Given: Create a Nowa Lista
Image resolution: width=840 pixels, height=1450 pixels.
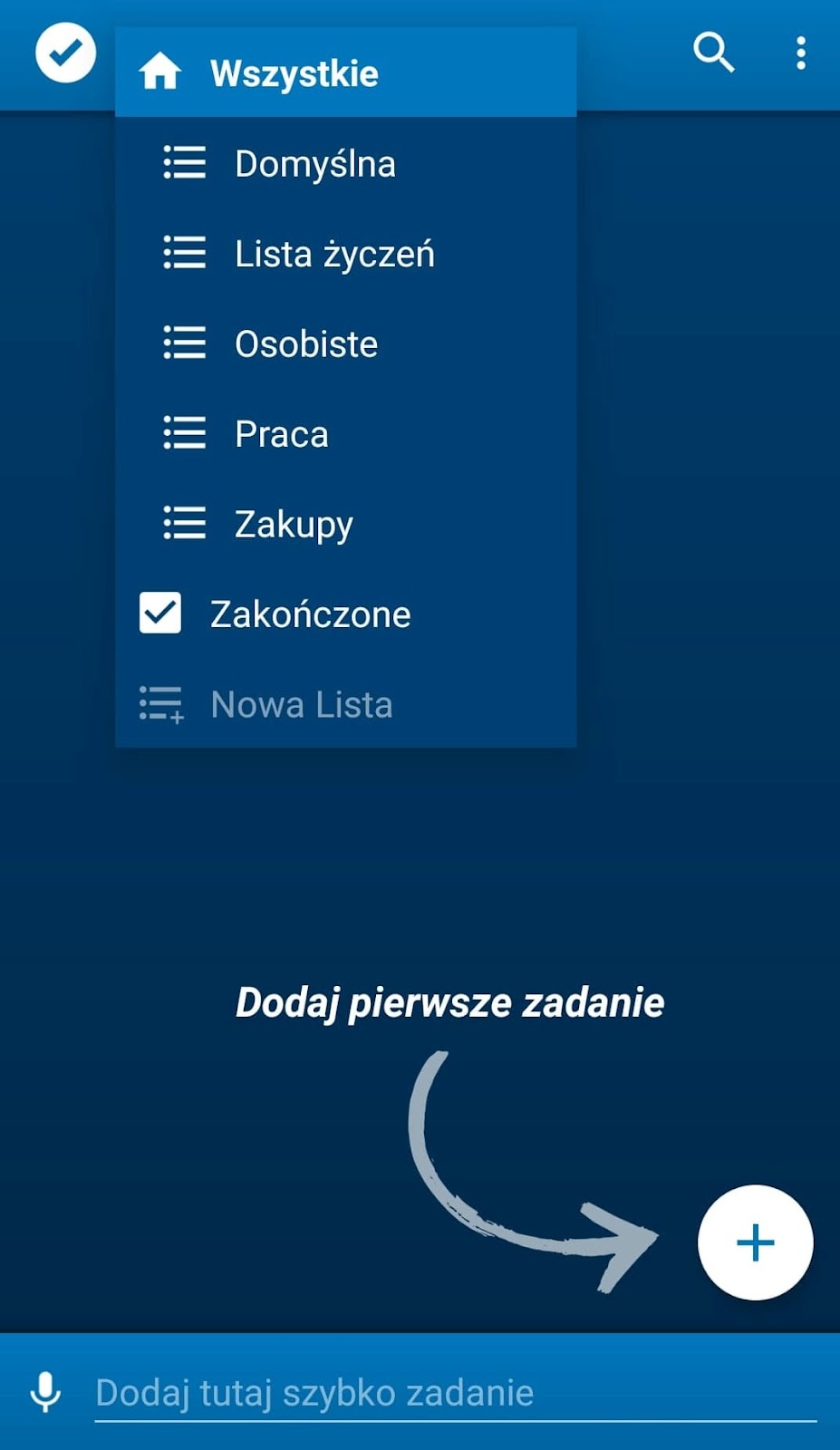Looking at the screenshot, I should point(346,703).
